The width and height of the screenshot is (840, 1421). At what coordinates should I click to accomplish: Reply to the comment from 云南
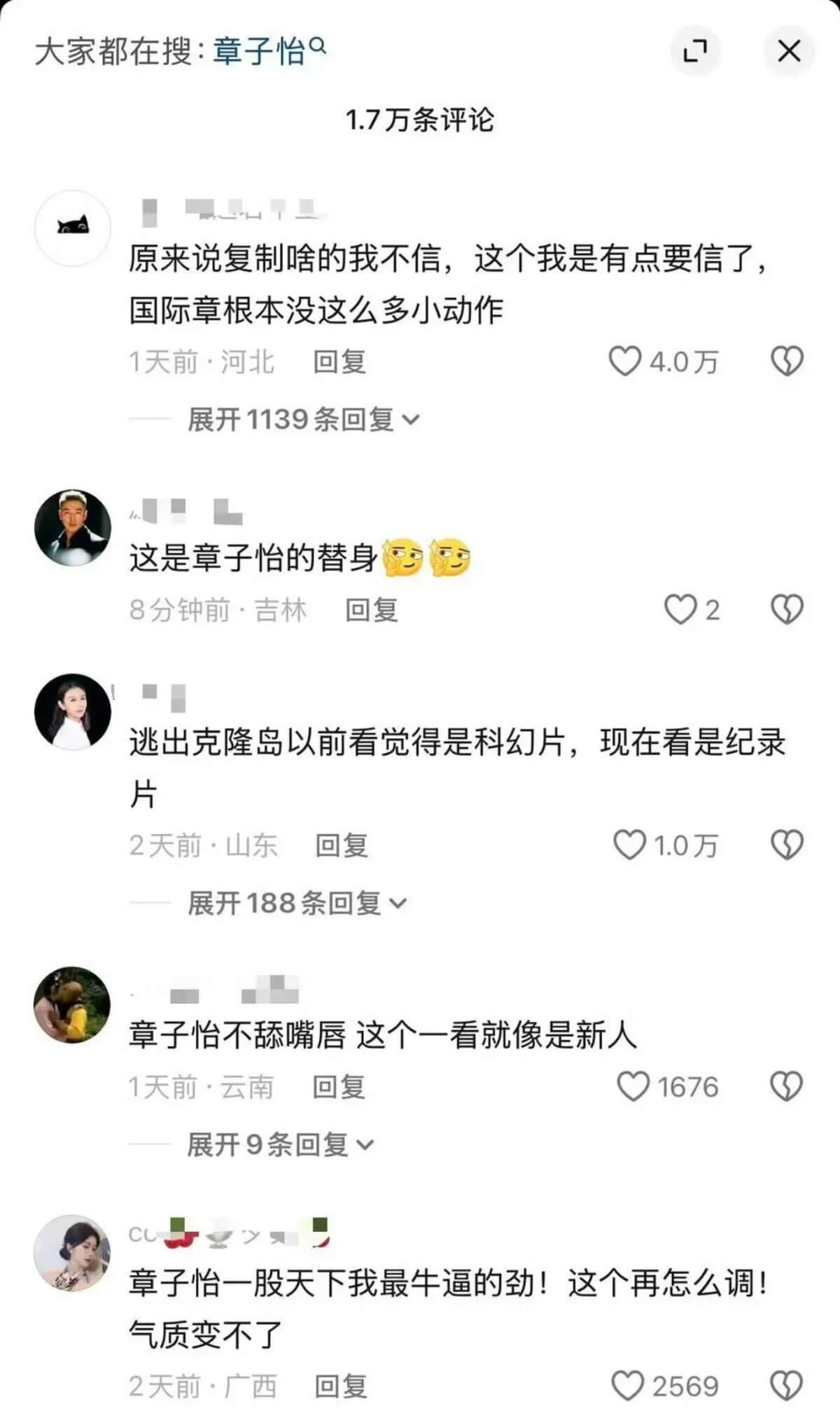tap(339, 1086)
